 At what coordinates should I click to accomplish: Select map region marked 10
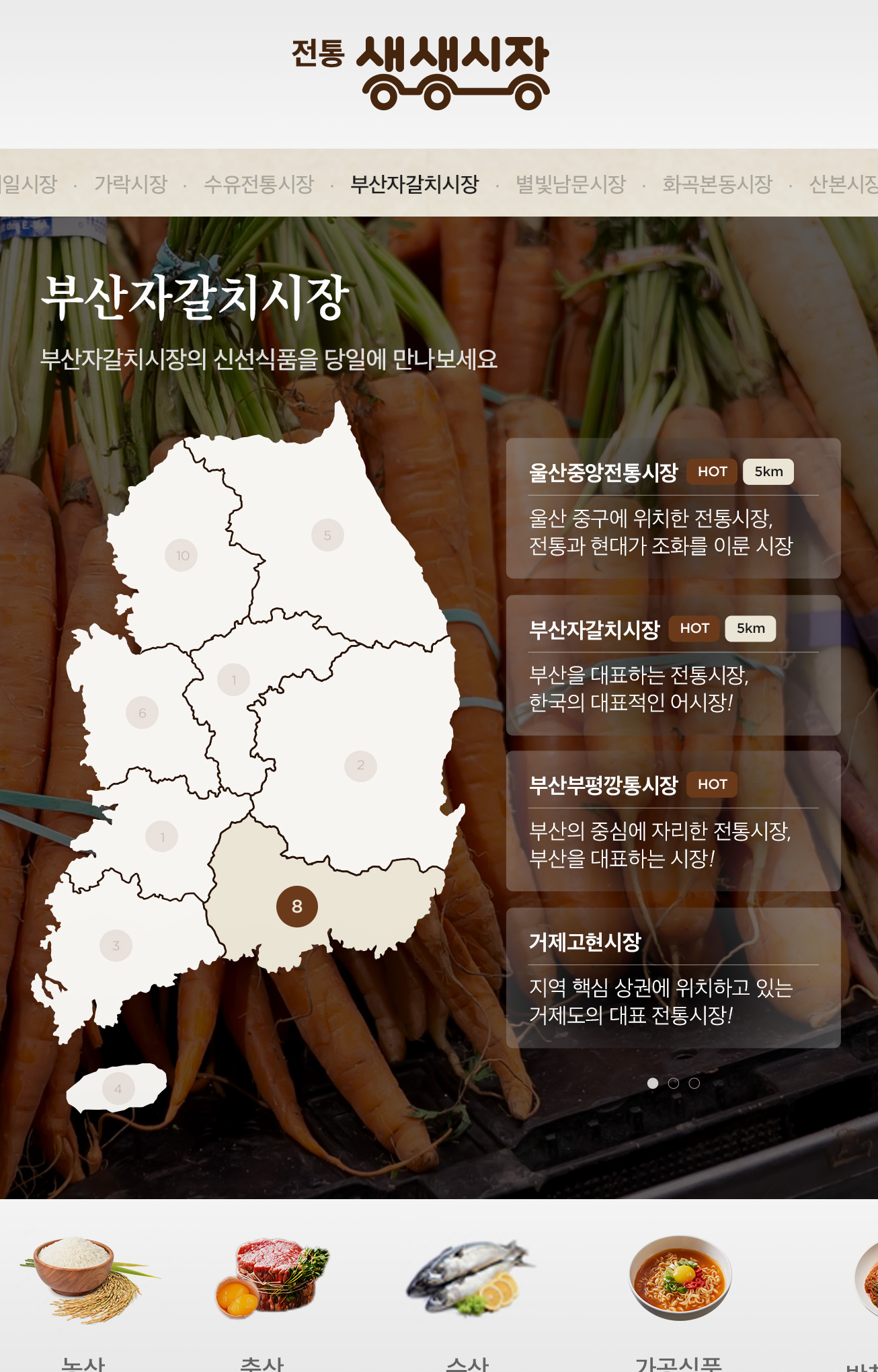182,556
